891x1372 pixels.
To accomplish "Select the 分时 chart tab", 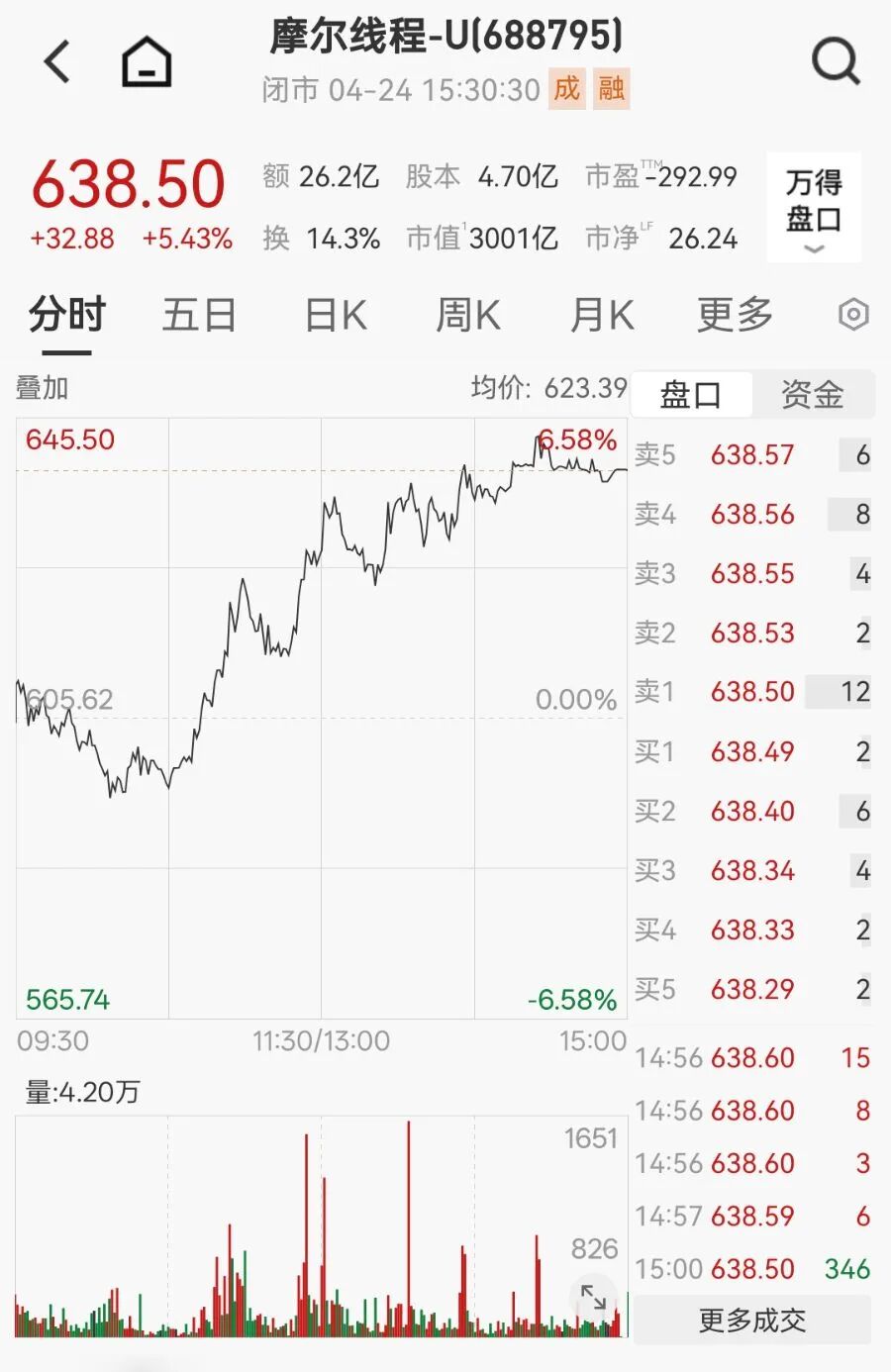I will pyautogui.click(x=66, y=316).
